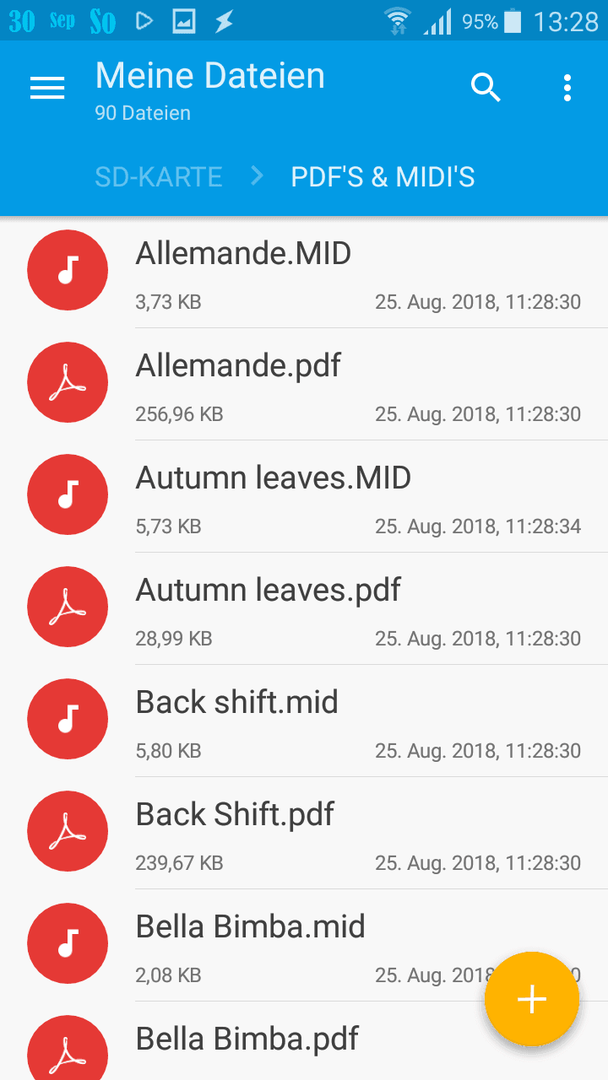Open the hamburger drawer menu
Screen dimensions: 608x1080
click(x=47, y=88)
